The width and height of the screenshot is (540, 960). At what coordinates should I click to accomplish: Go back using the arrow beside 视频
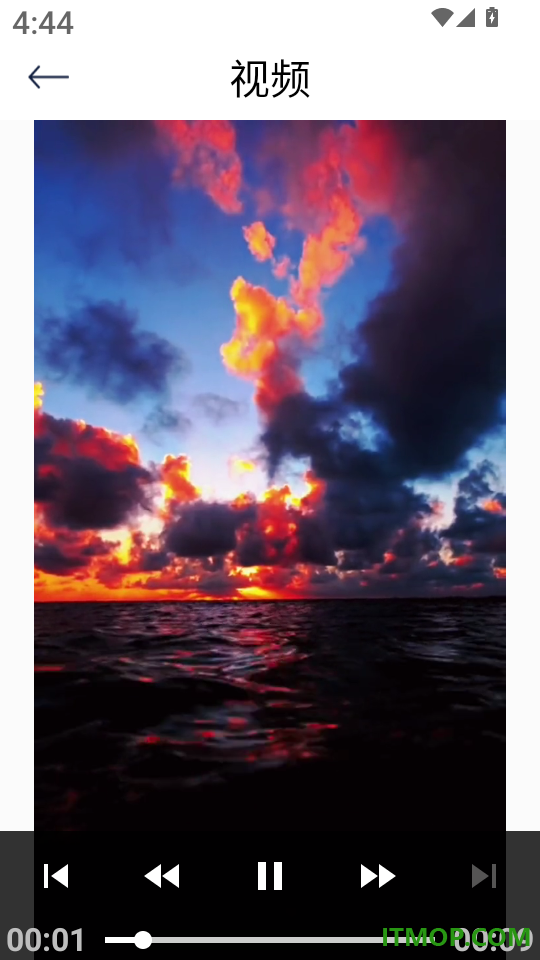(x=48, y=77)
